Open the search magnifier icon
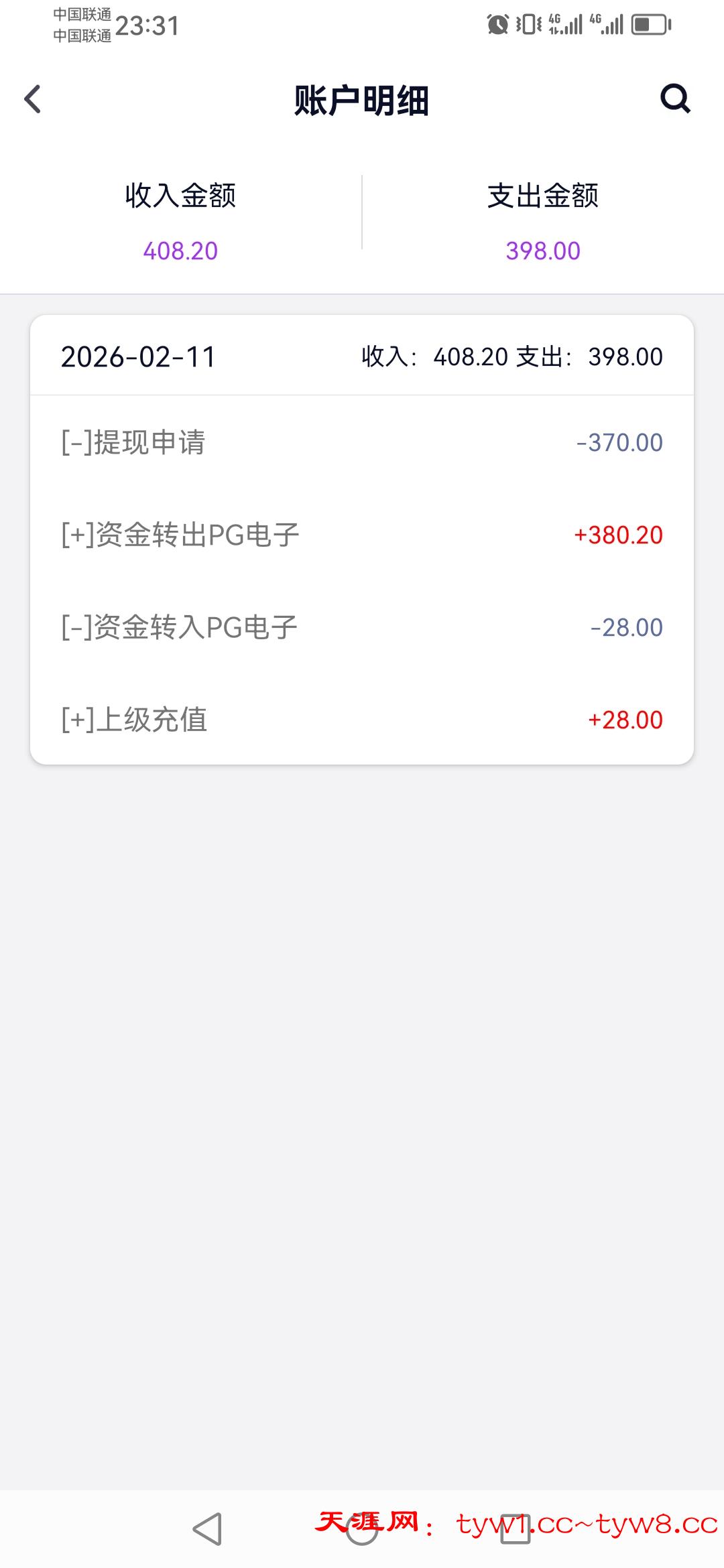The width and height of the screenshot is (724, 1568). [675, 99]
